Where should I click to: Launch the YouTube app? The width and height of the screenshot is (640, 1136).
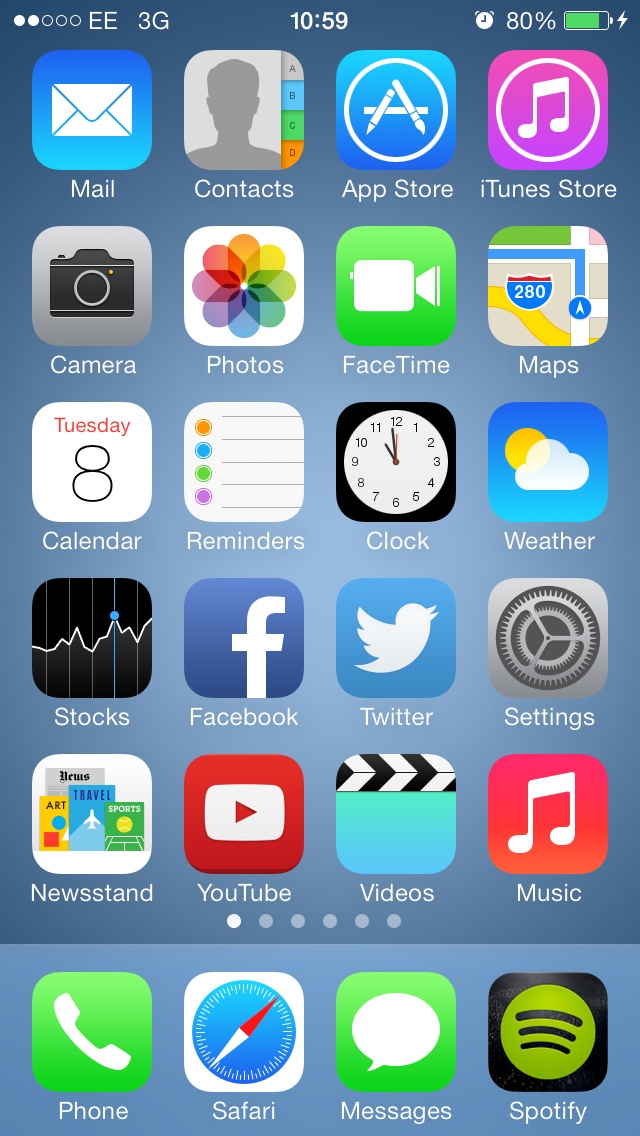click(x=244, y=814)
